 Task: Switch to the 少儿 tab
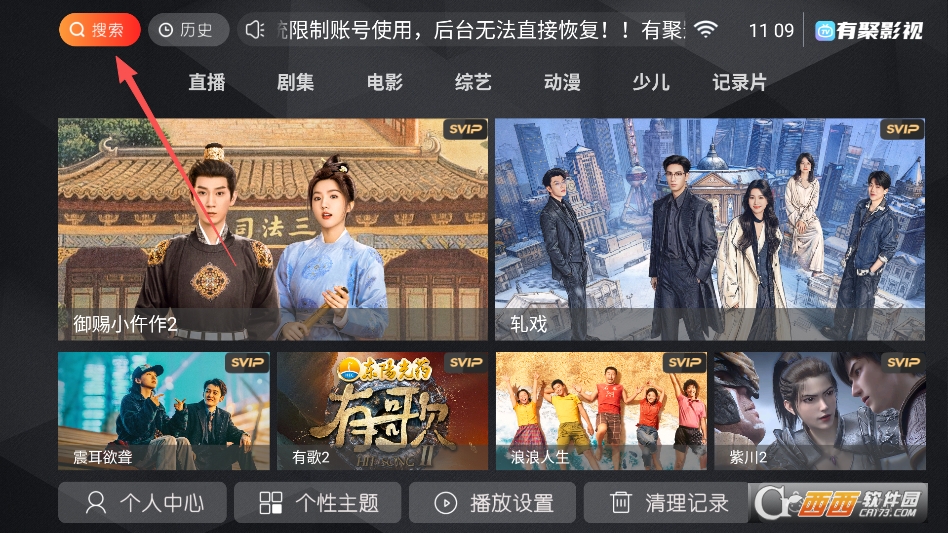[650, 82]
